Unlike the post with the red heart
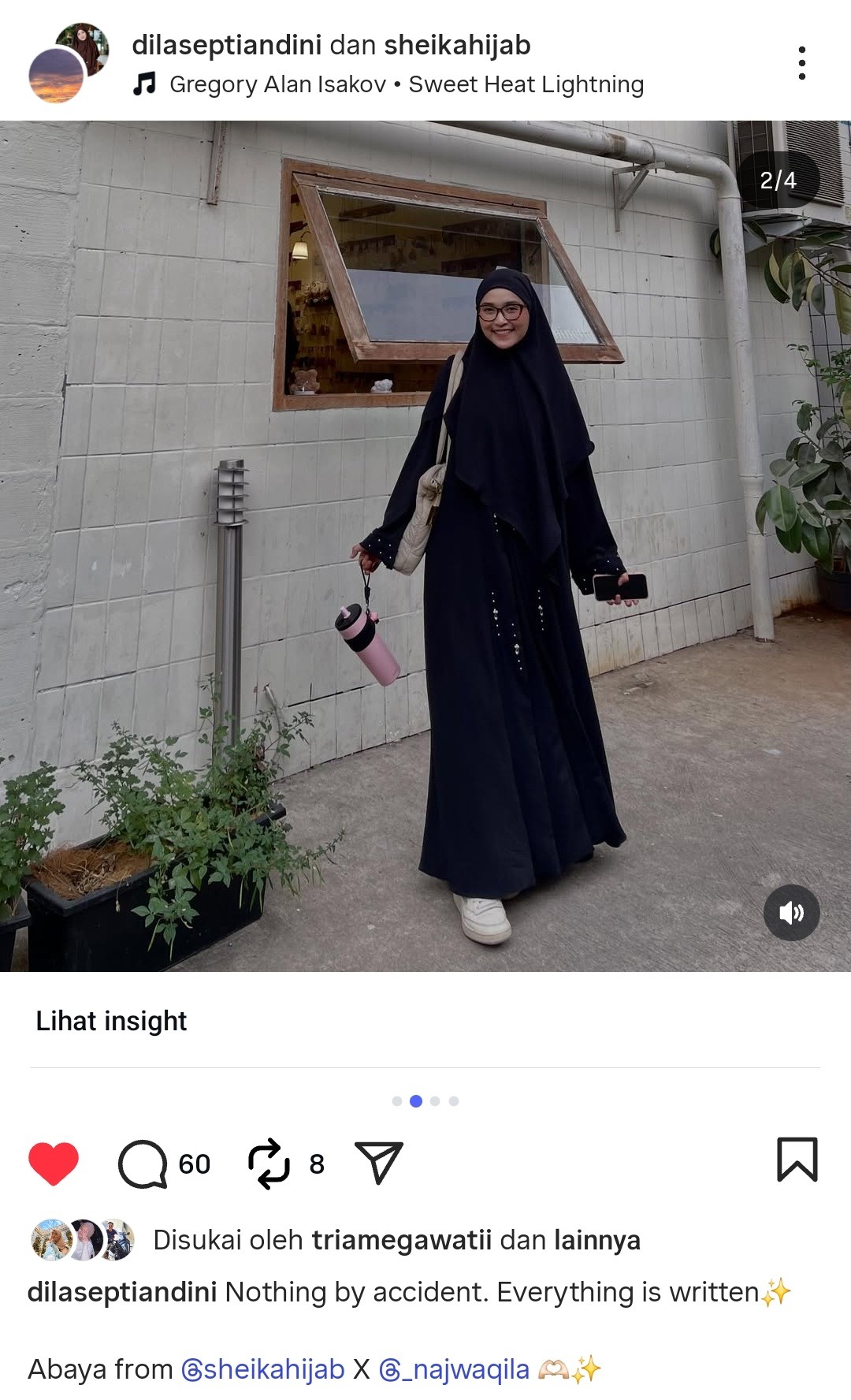Viewport: 851px width, 1400px height. [x=54, y=1163]
